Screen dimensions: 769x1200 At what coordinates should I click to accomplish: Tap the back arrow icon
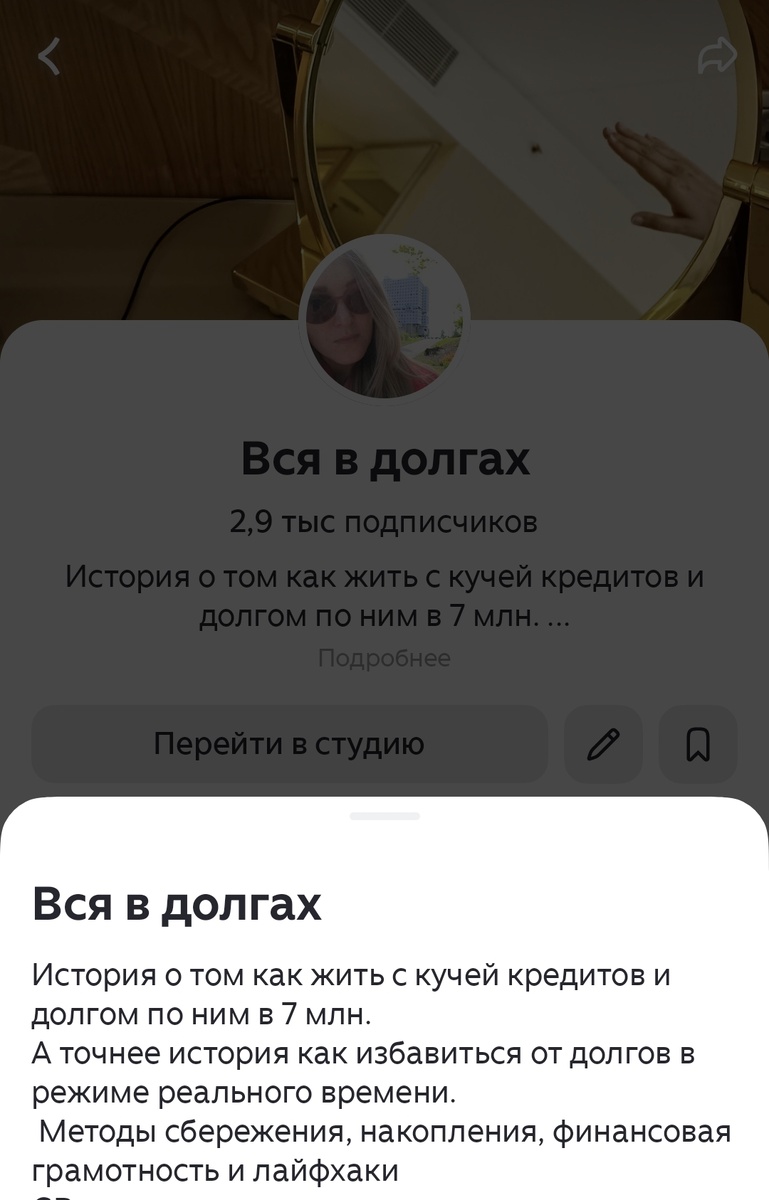coord(48,57)
